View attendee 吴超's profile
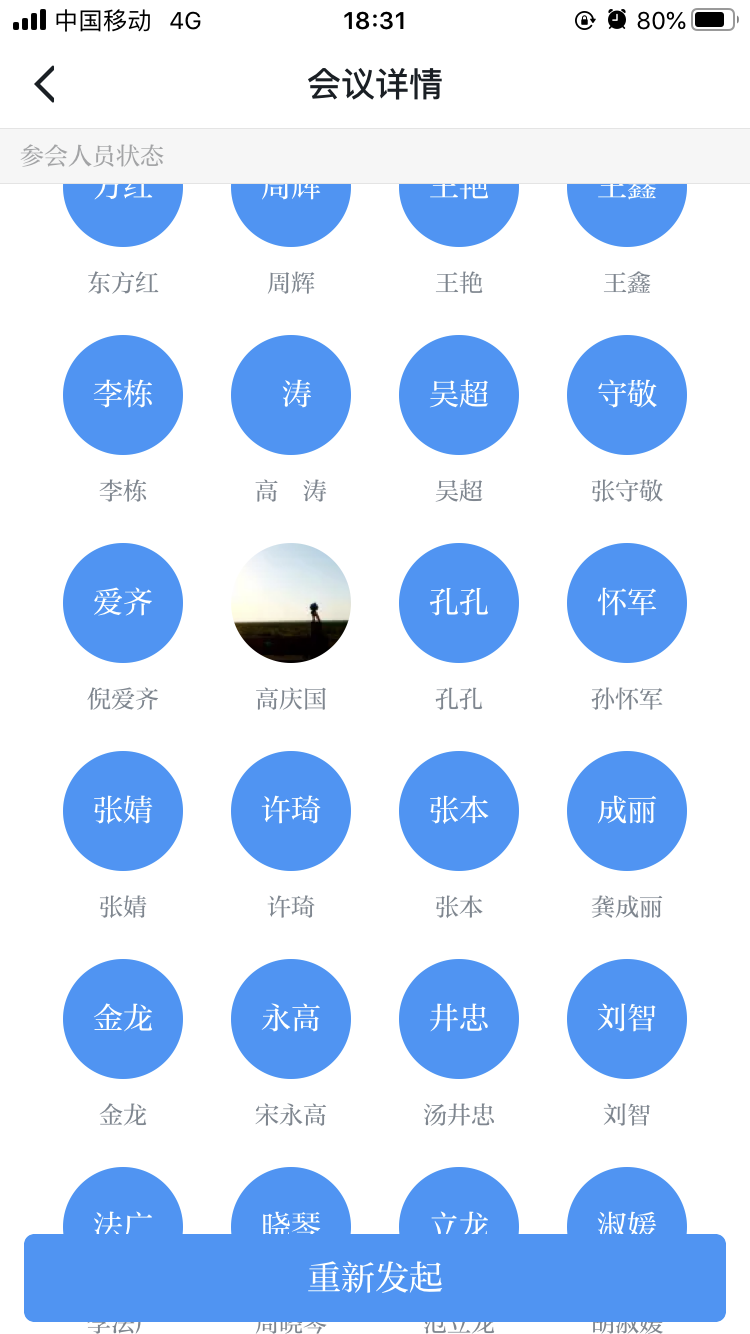The height and width of the screenshot is (1334, 750). [459, 395]
